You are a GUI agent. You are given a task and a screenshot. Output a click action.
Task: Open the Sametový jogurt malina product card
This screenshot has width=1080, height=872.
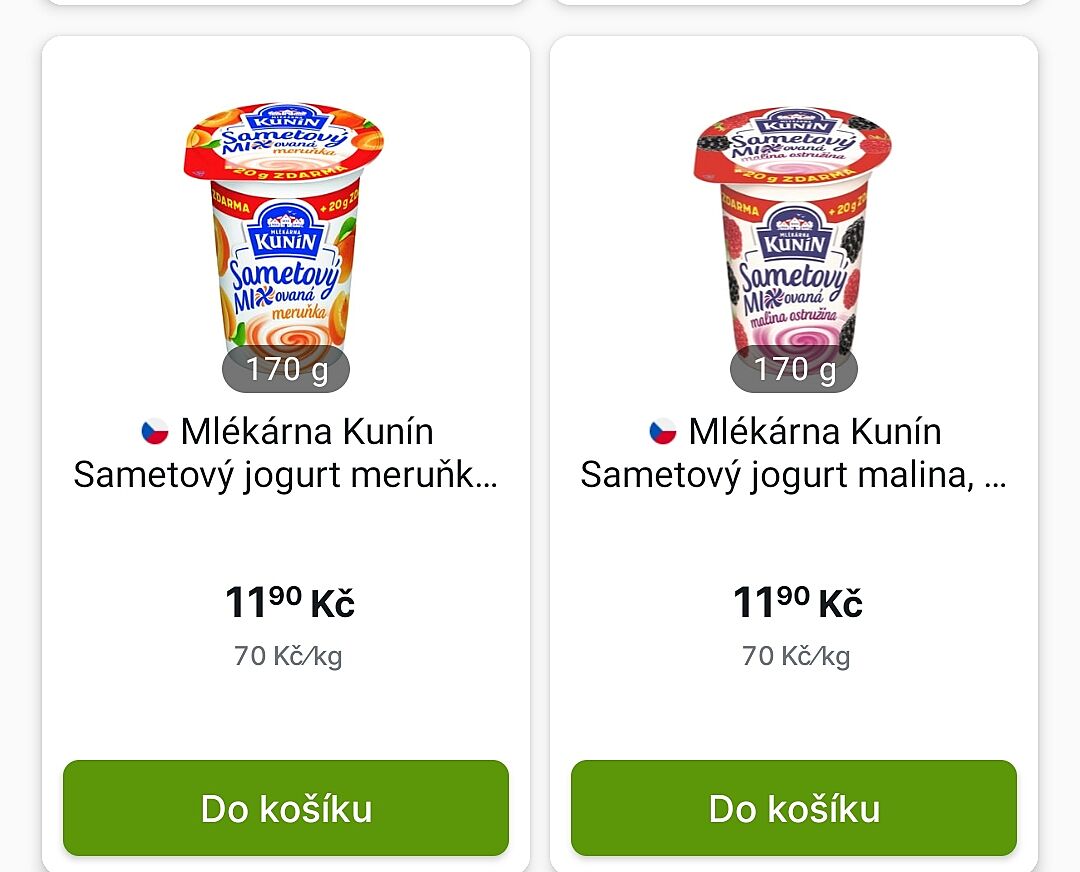[x=793, y=453]
